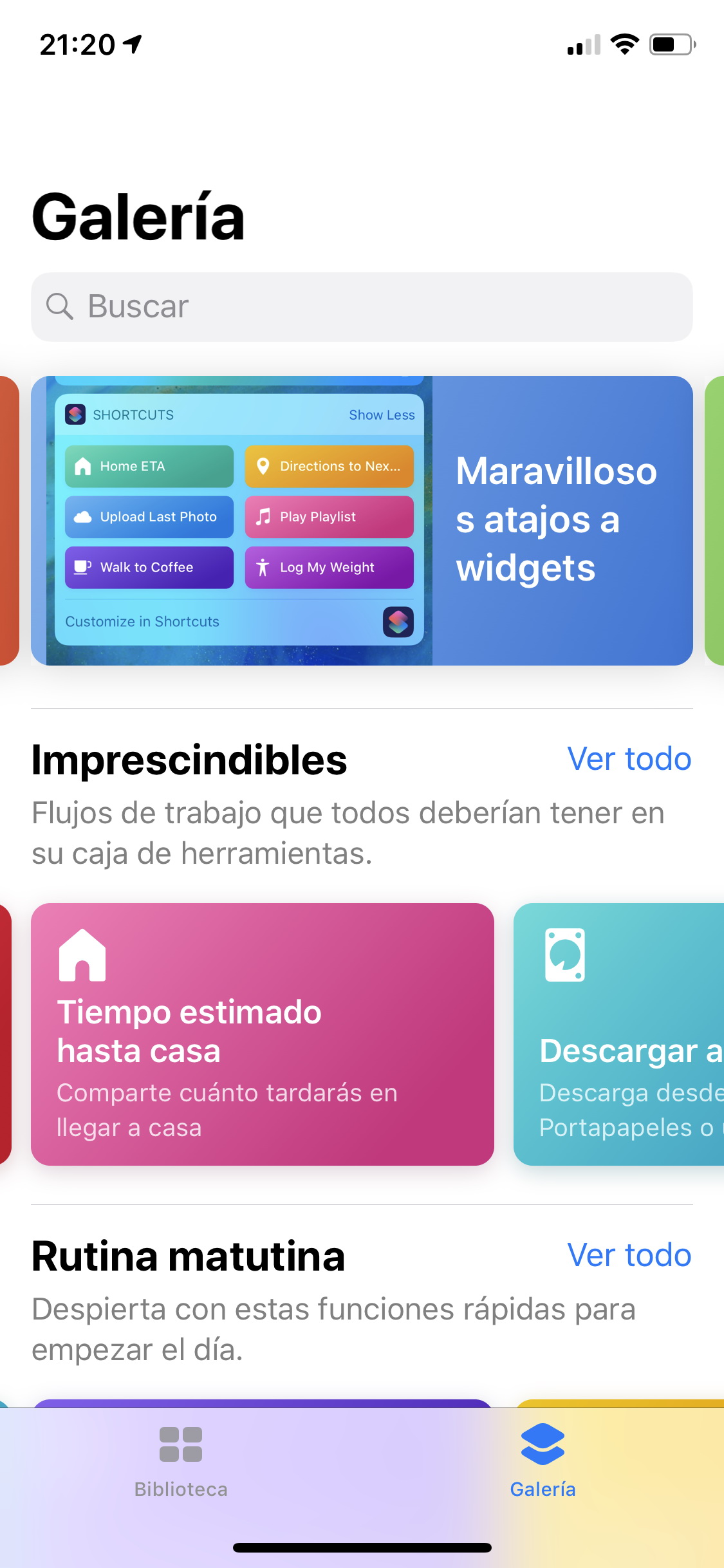Open Ver todo for Rutina matutina
This screenshot has width=724, height=1568.
[629, 1255]
